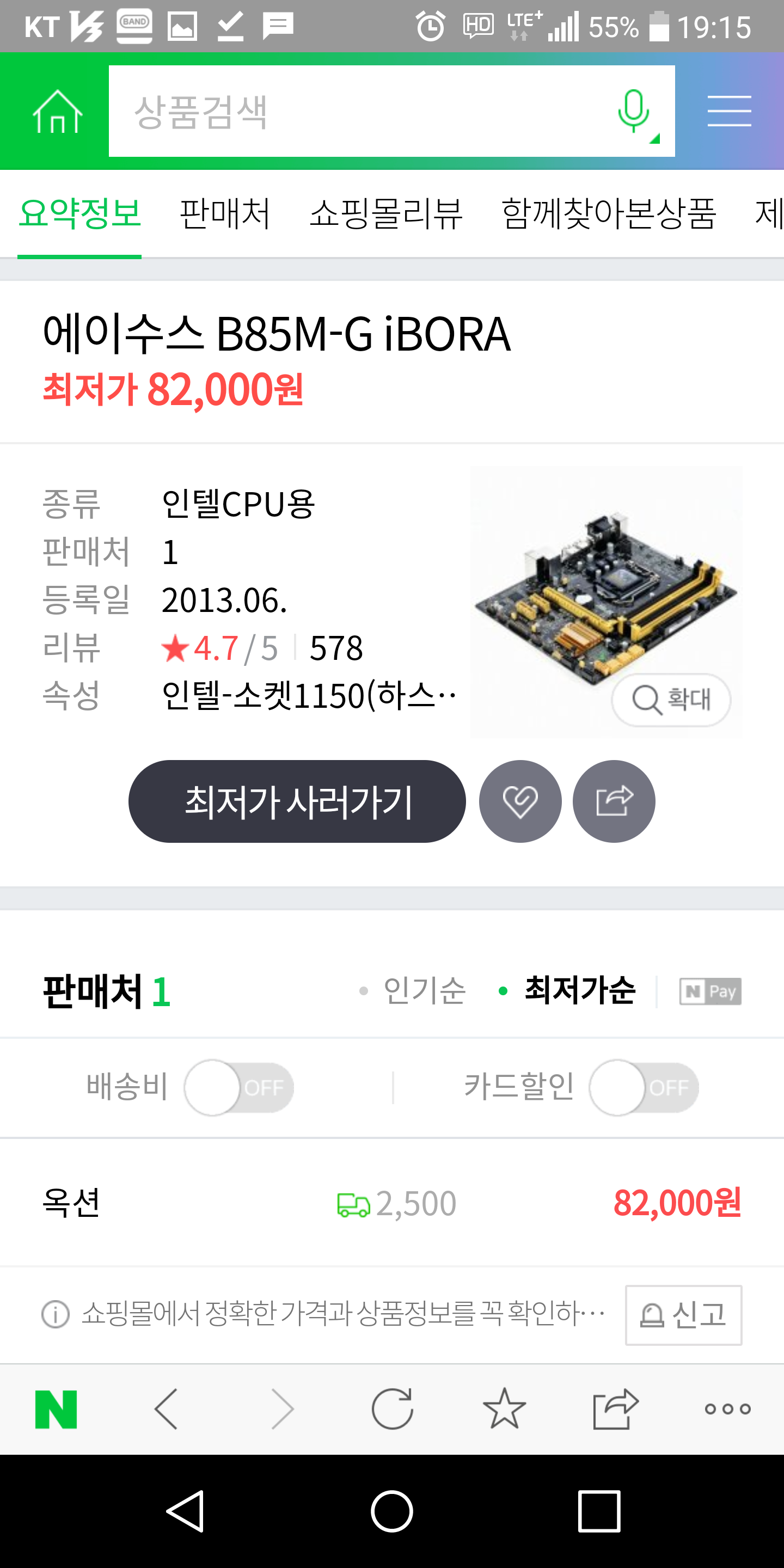Start voice search with the microphone

click(x=634, y=111)
